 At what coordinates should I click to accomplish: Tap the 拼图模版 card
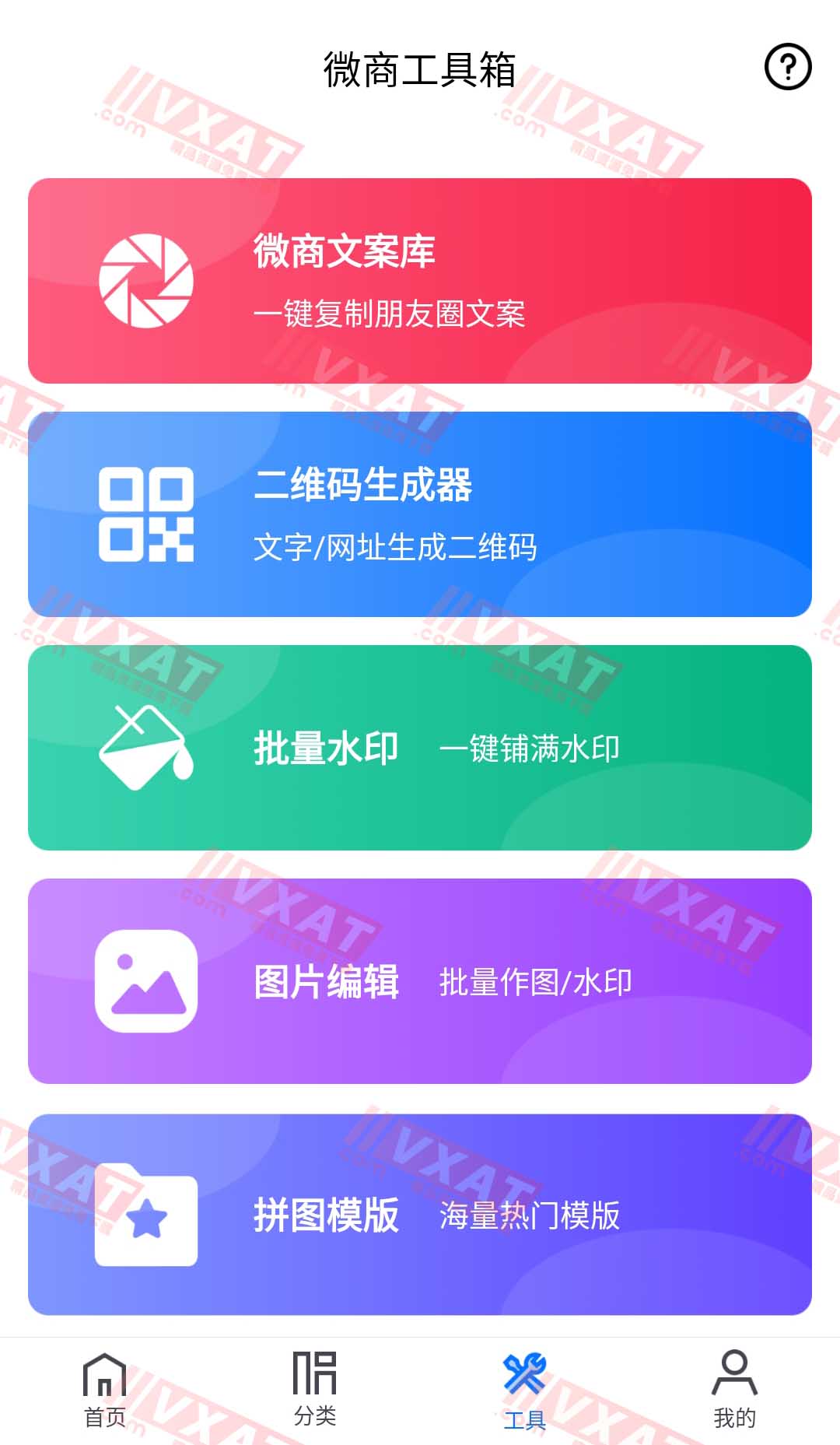(420, 1214)
